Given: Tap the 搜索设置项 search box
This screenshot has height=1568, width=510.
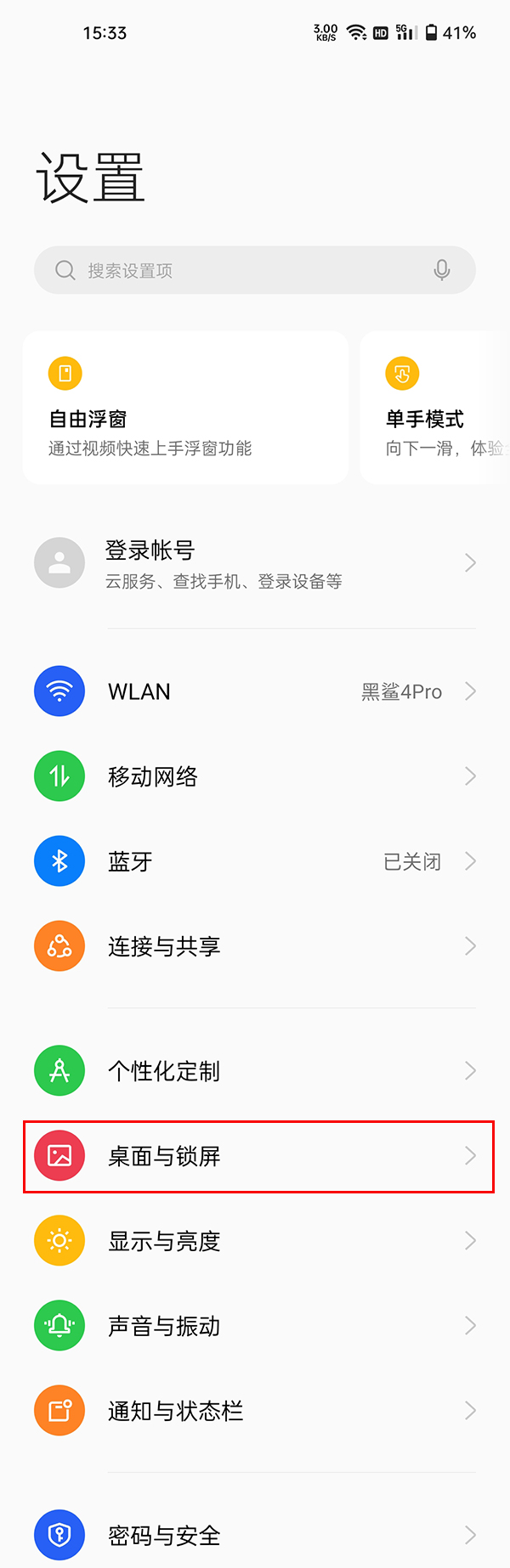Looking at the screenshot, I should [x=238, y=270].
